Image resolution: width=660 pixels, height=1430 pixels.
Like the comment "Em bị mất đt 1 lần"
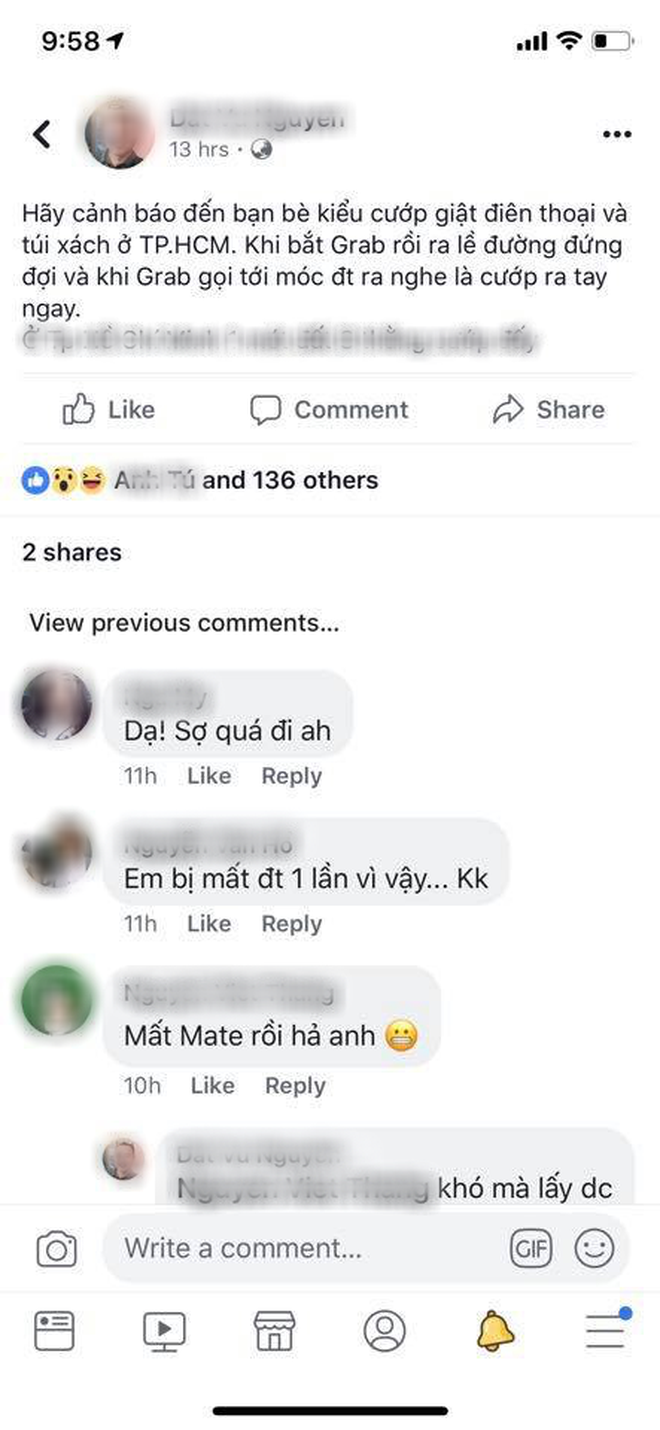point(209,925)
